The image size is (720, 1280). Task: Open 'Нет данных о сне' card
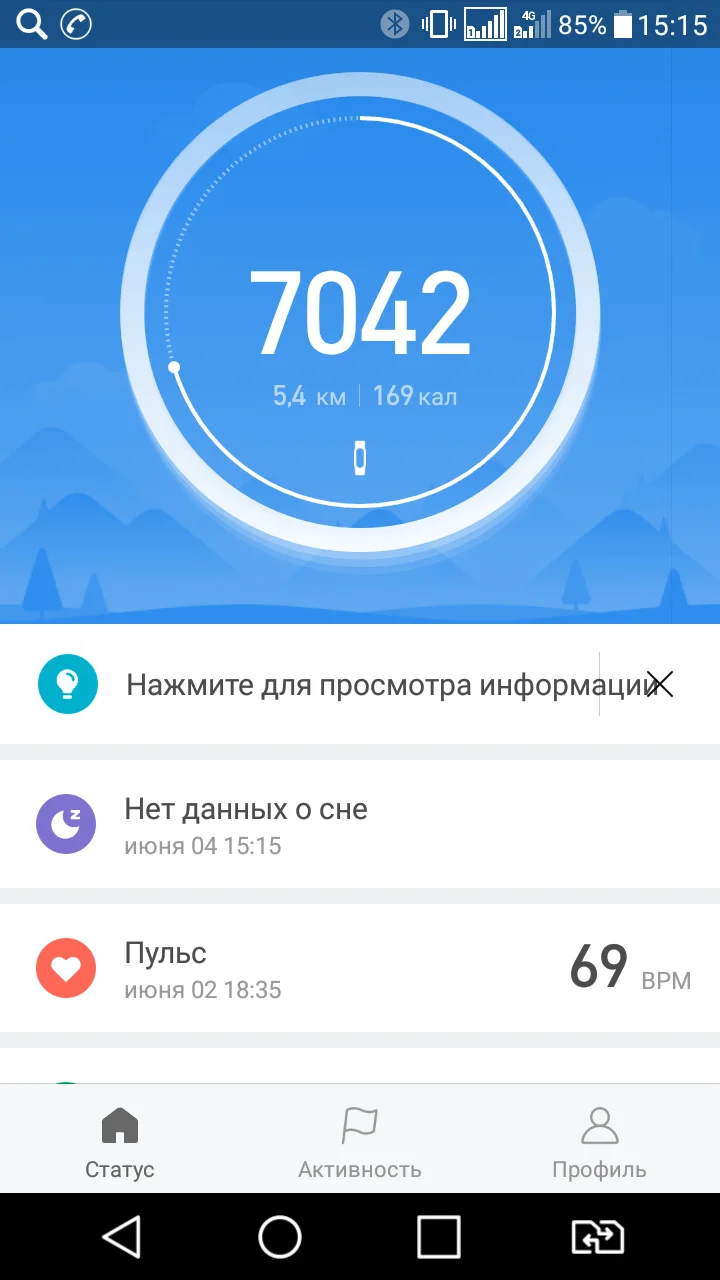(300, 824)
